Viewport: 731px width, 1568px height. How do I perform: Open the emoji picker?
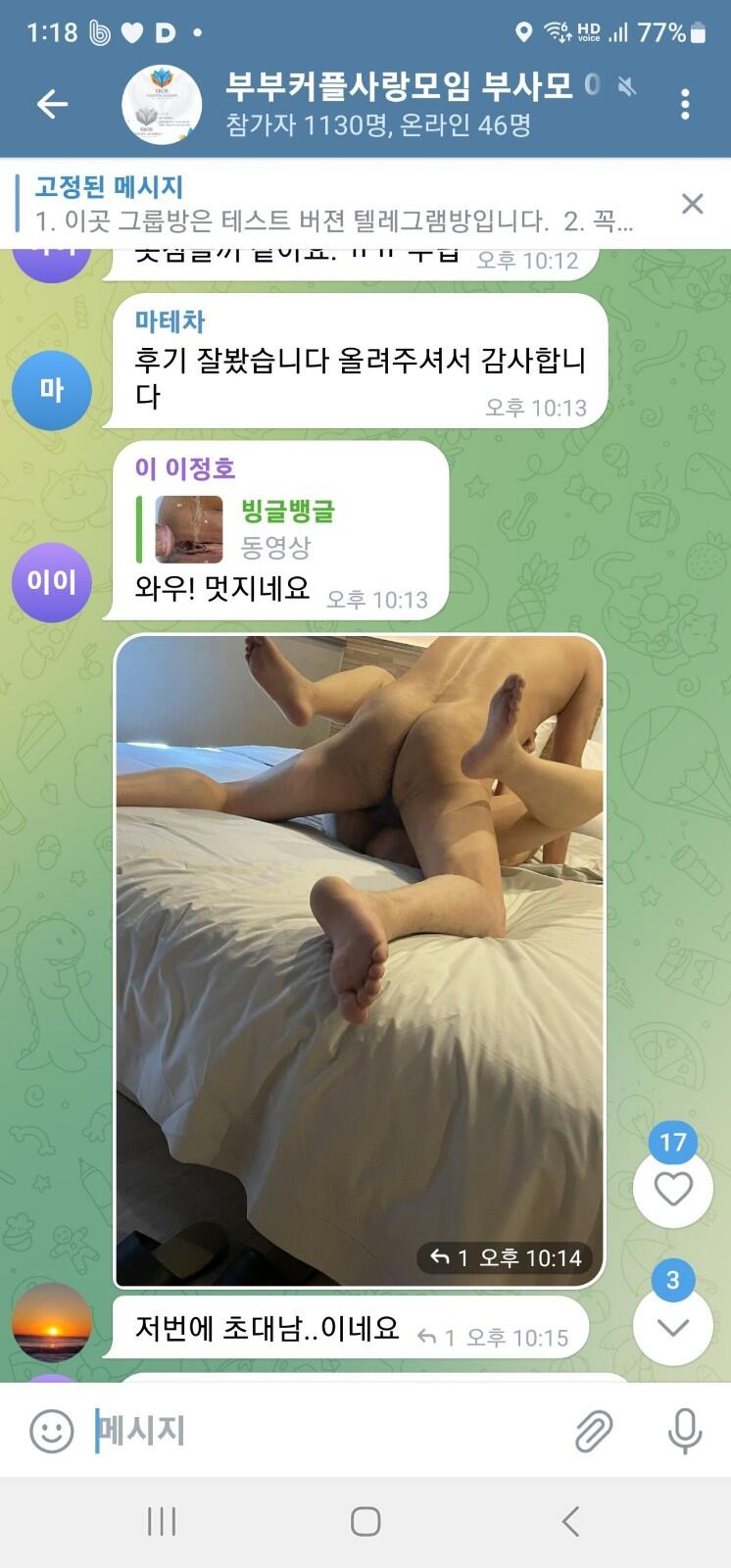[x=52, y=1431]
